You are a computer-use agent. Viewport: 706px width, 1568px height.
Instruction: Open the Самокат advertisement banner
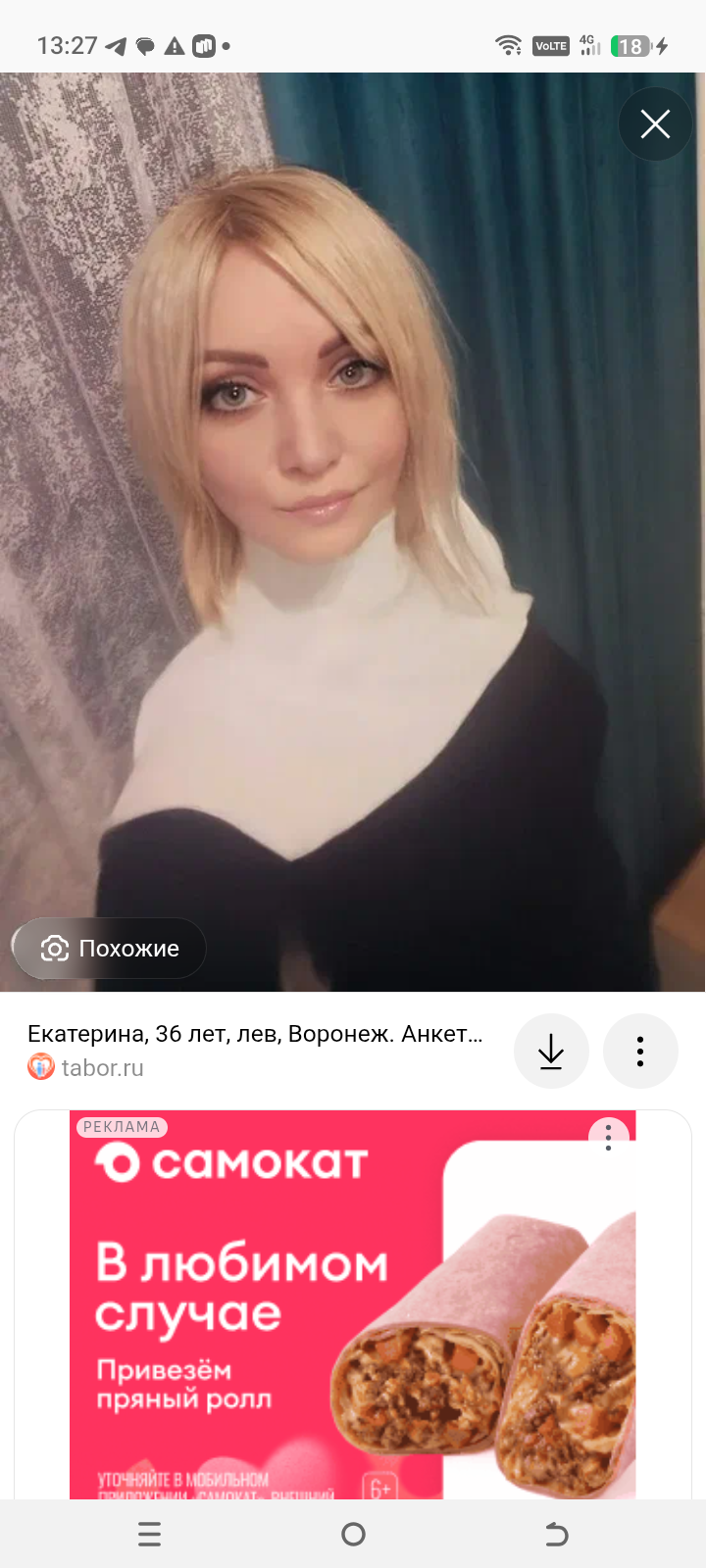[x=353, y=1304]
